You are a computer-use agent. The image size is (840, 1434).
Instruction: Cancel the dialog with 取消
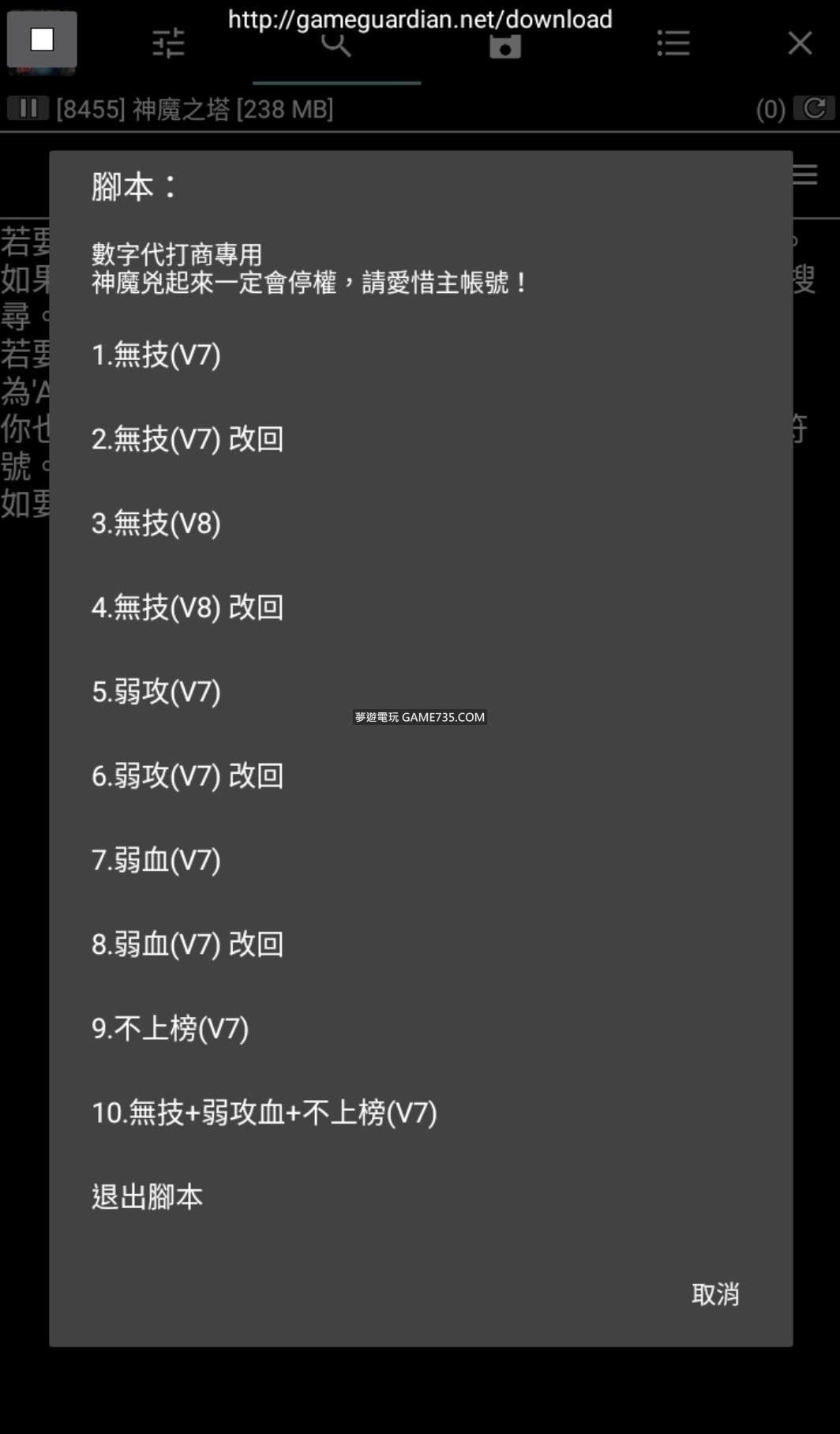pos(715,1294)
